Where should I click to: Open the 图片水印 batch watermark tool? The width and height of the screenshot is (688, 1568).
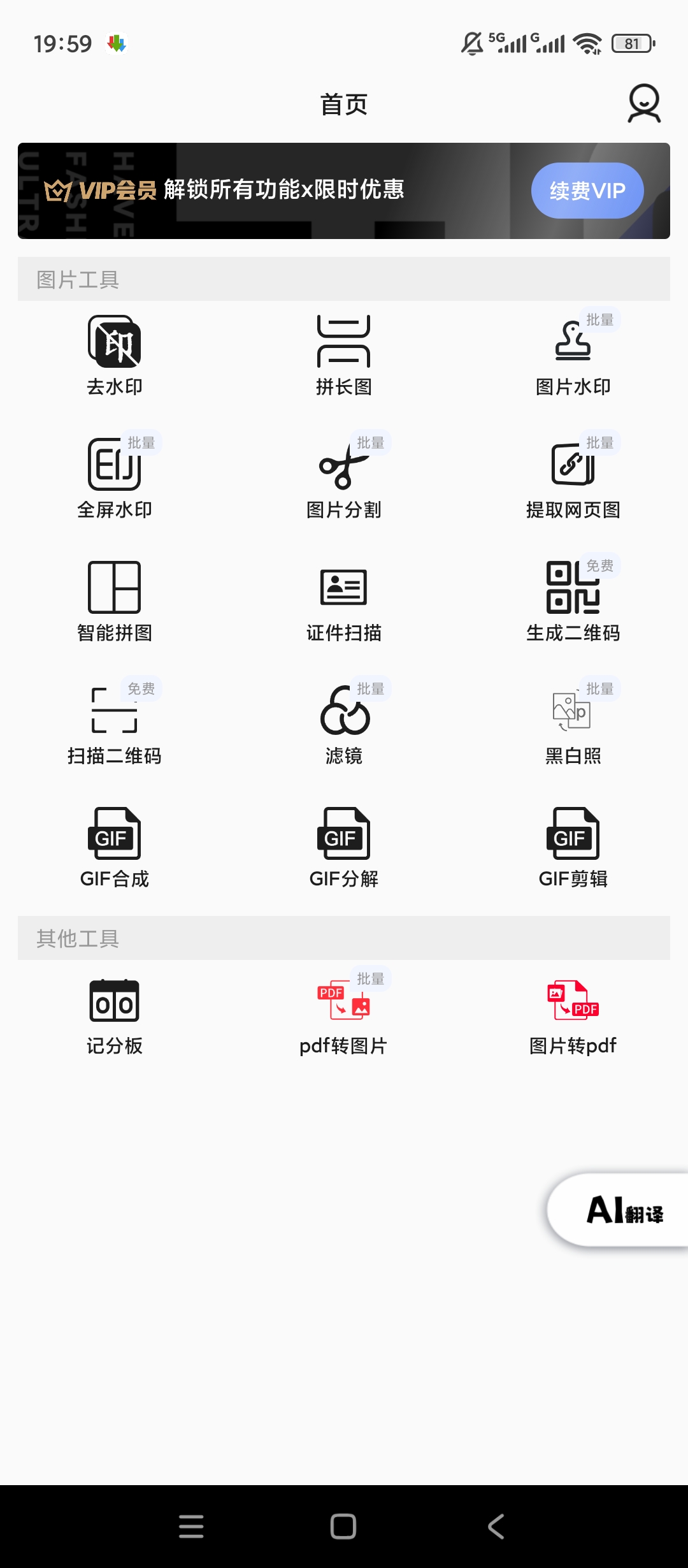point(572,354)
